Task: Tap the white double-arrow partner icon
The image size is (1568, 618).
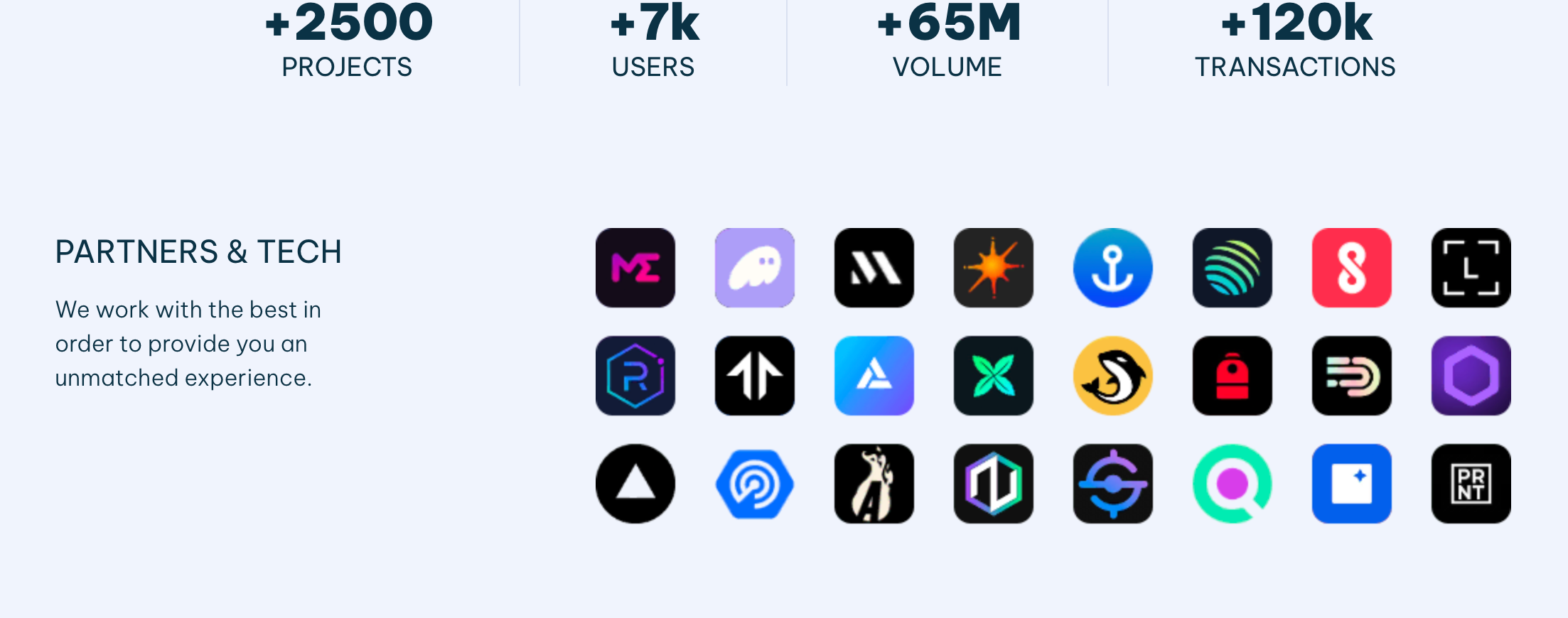Action: point(755,376)
